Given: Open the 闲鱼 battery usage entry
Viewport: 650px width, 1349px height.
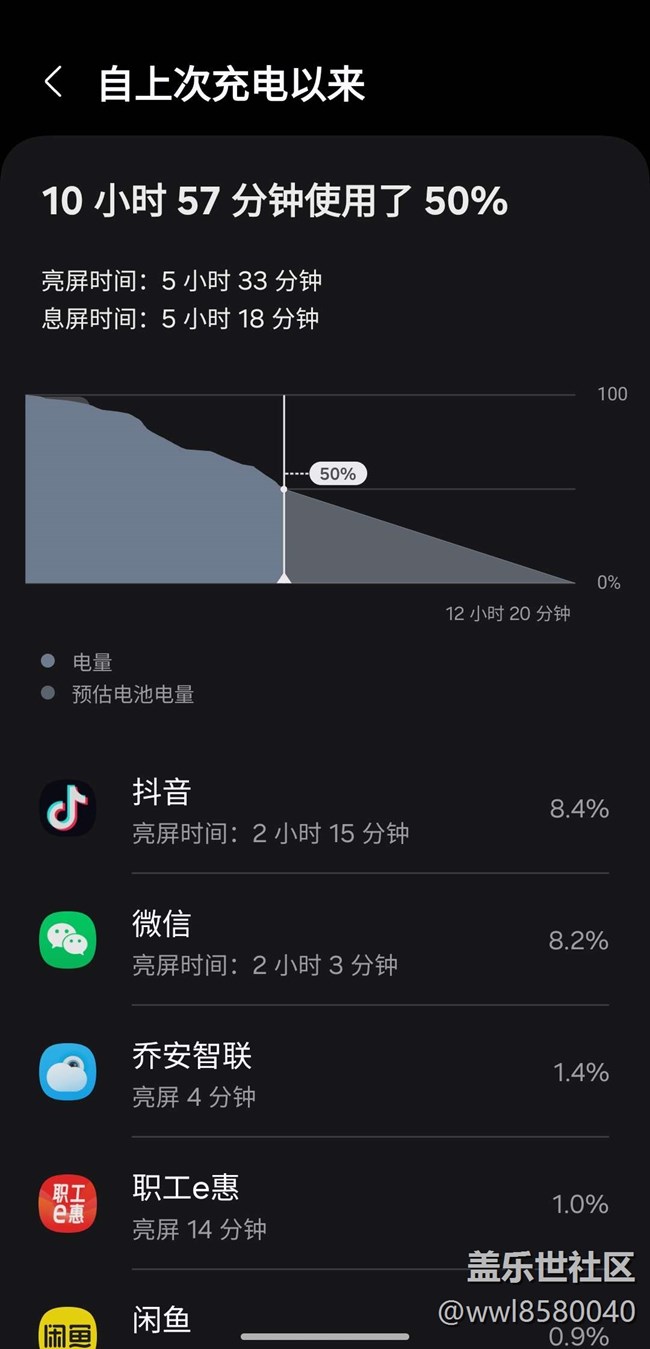Looking at the screenshot, I should 325,1310.
